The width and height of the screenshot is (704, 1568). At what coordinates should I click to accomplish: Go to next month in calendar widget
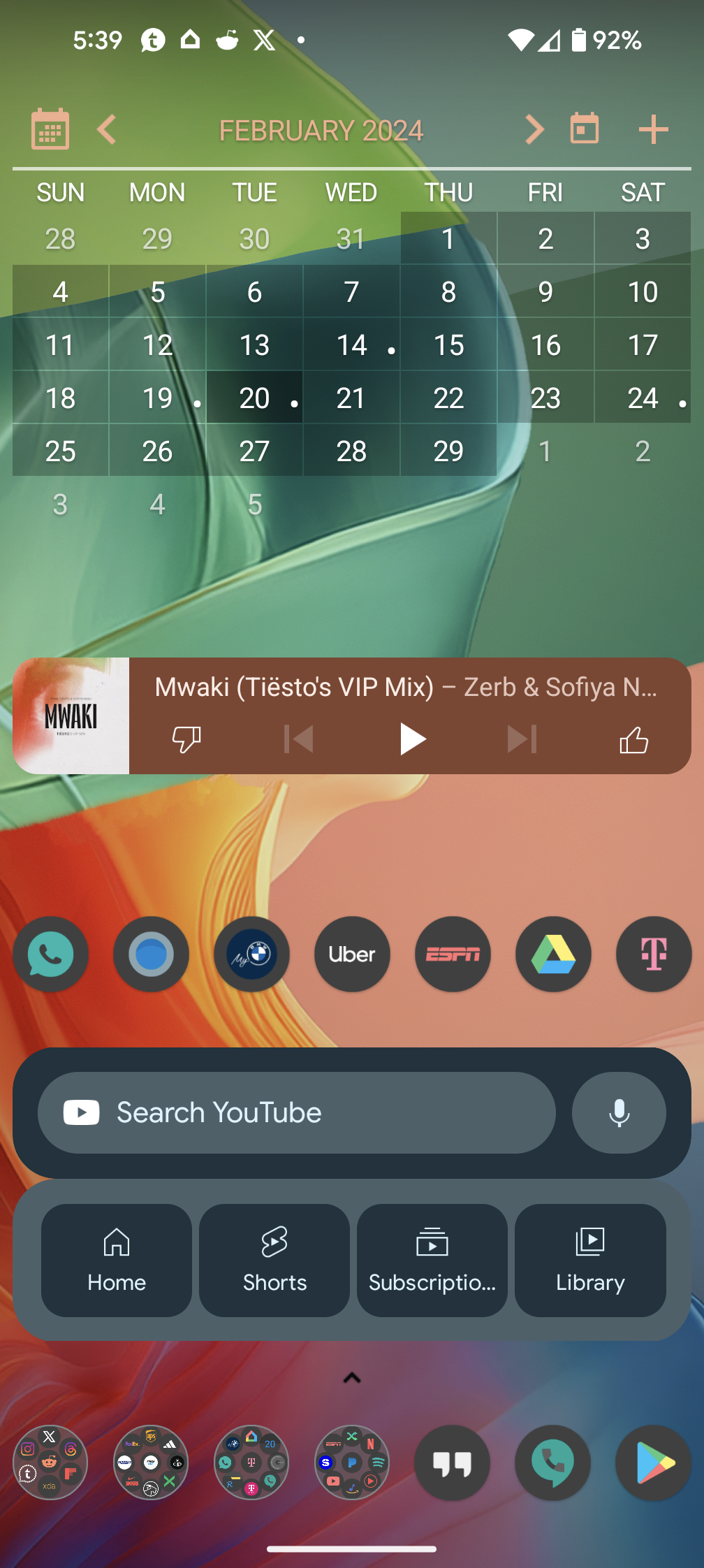click(534, 130)
